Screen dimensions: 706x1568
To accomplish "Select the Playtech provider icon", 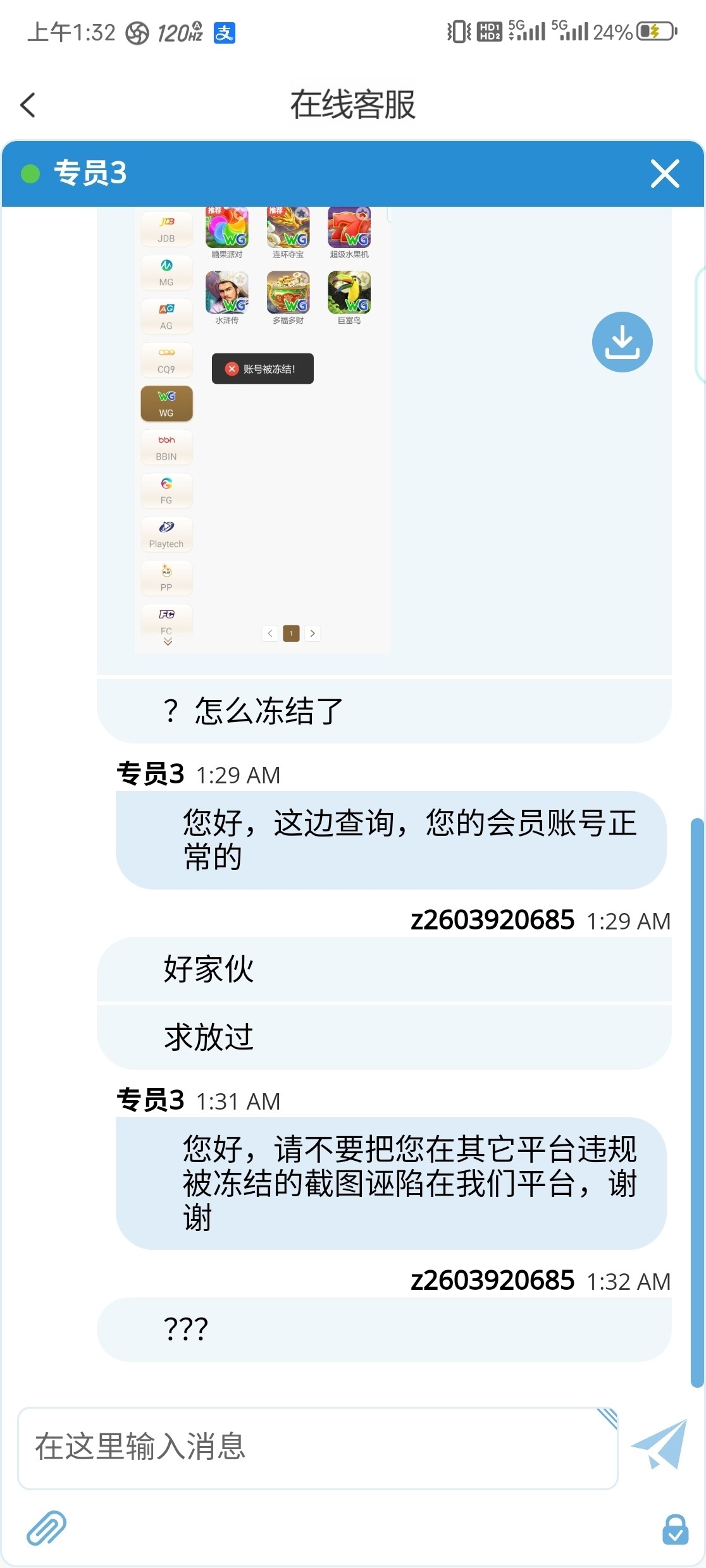I will (x=166, y=534).
